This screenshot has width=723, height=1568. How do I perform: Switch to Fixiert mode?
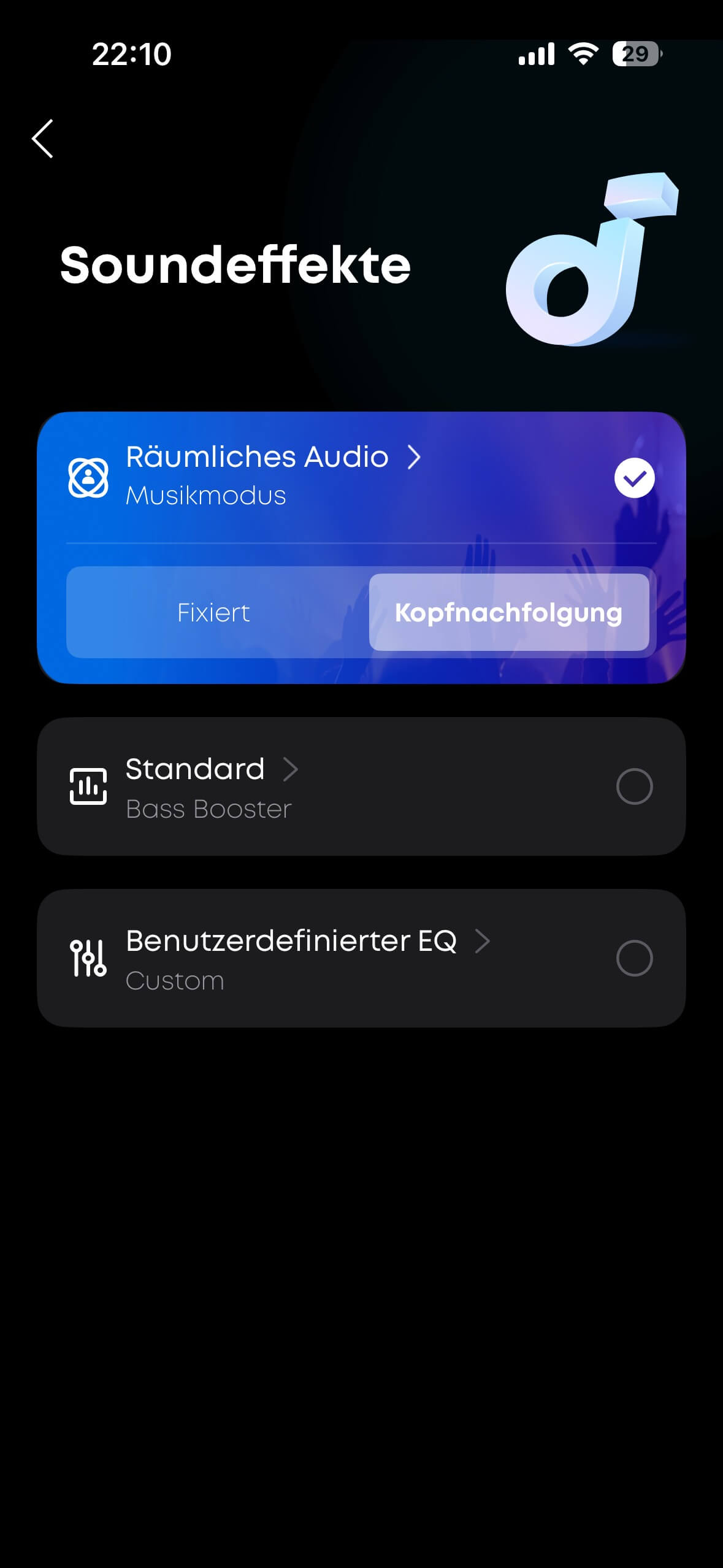click(x=213, y=612)
